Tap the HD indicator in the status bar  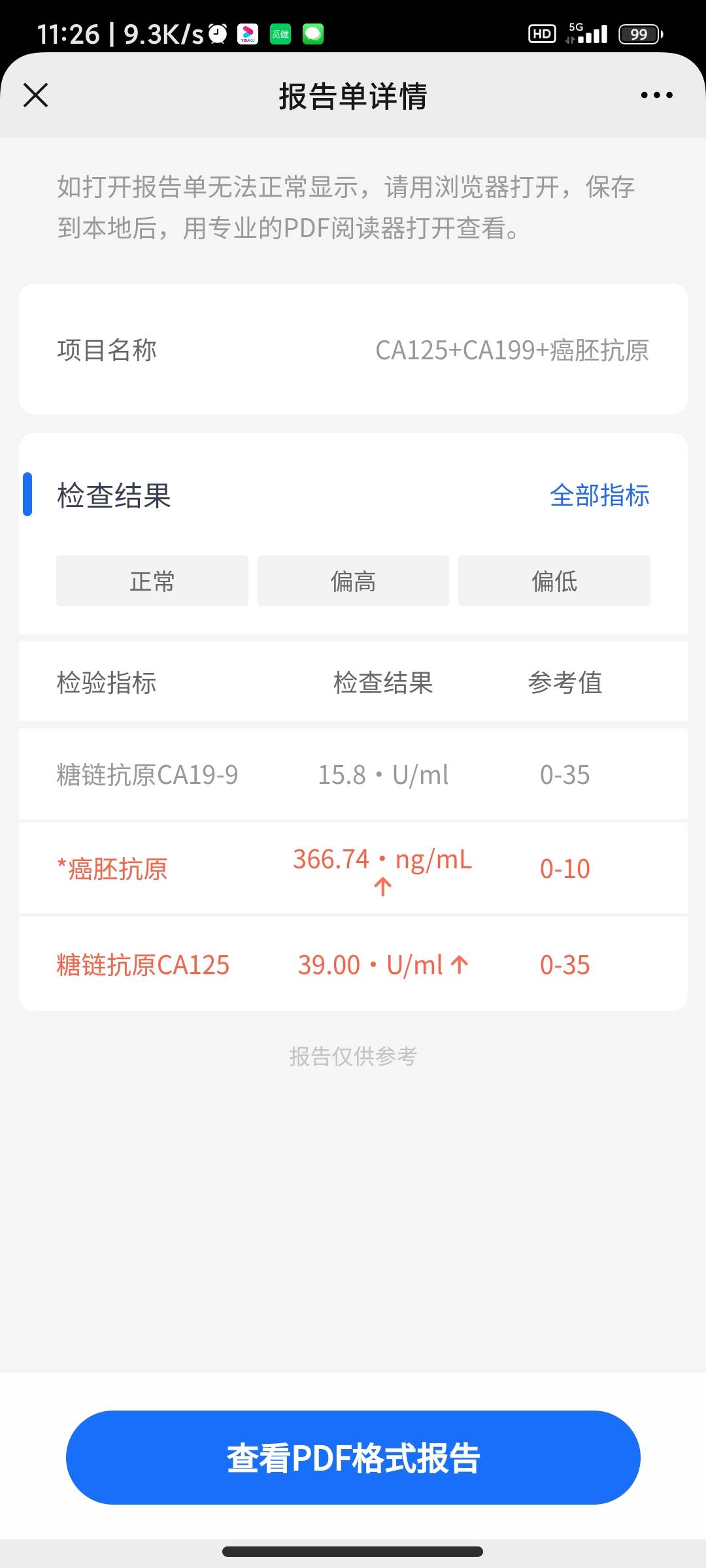tap(541, 33)
